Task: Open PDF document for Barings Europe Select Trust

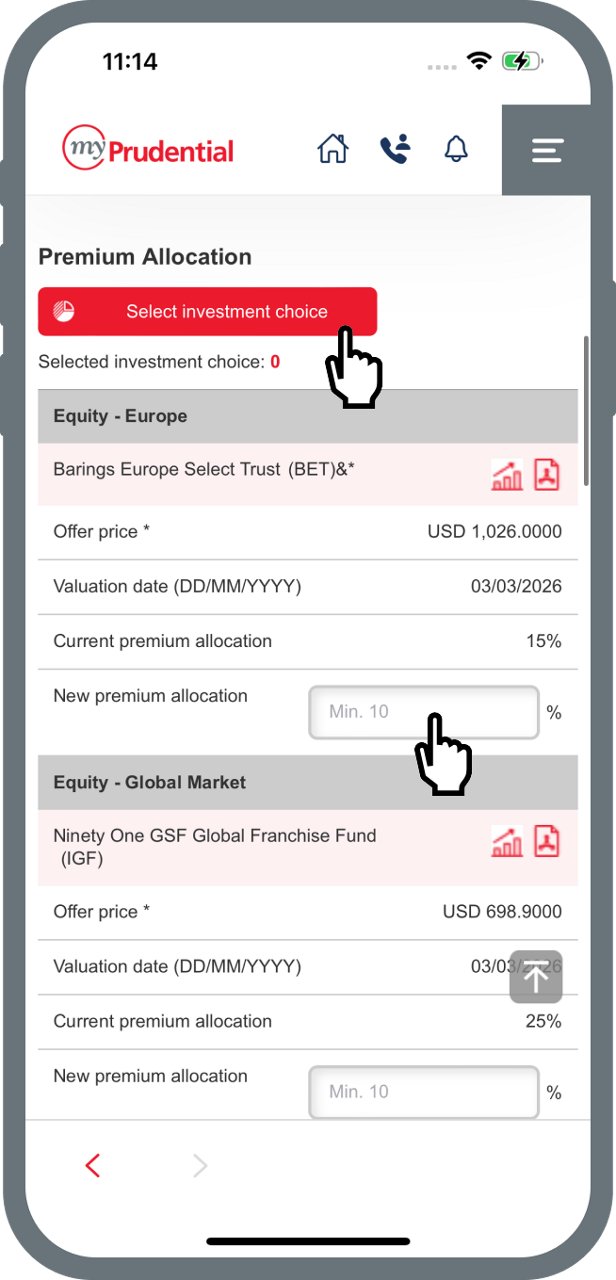Action: tap(547, 474)
